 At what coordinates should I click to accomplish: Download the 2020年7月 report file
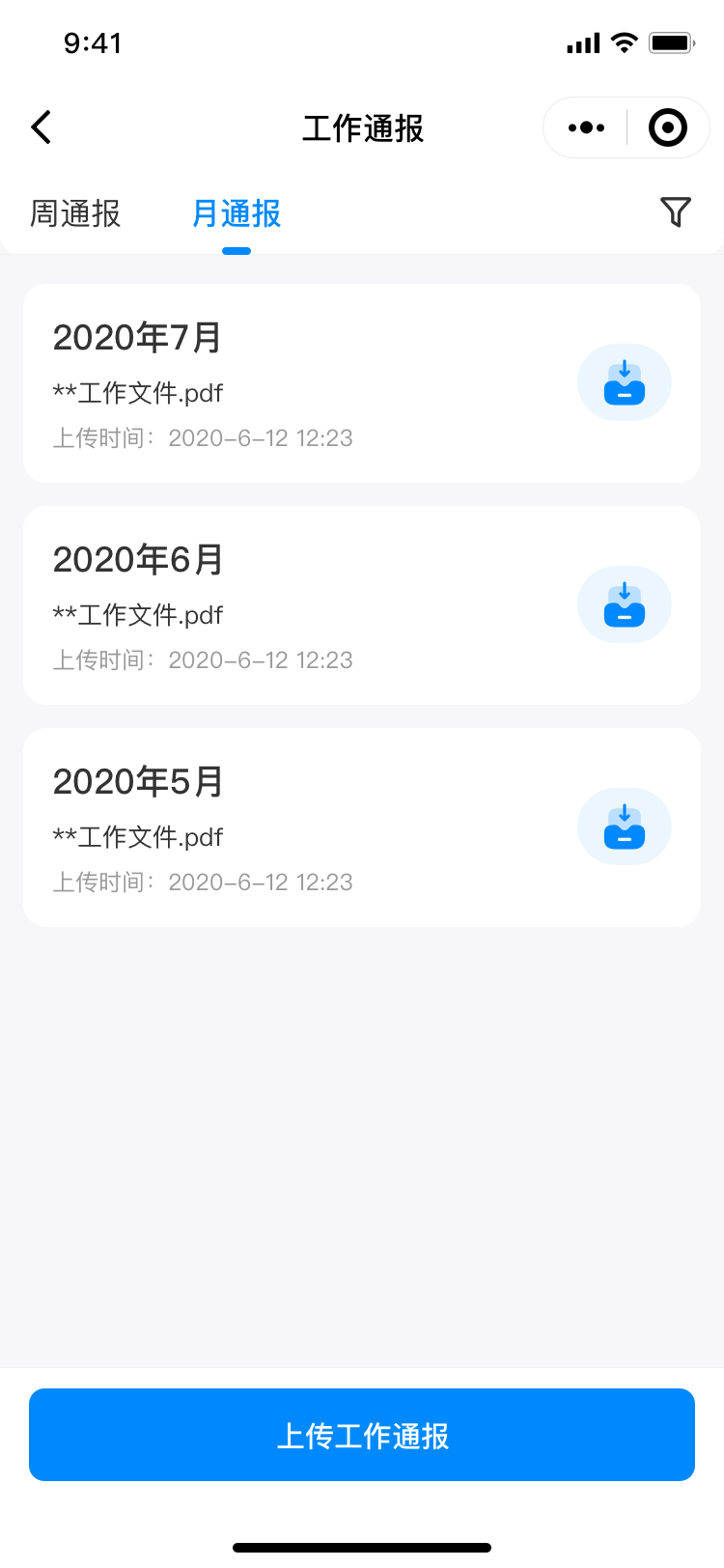(x=625, y=382)
